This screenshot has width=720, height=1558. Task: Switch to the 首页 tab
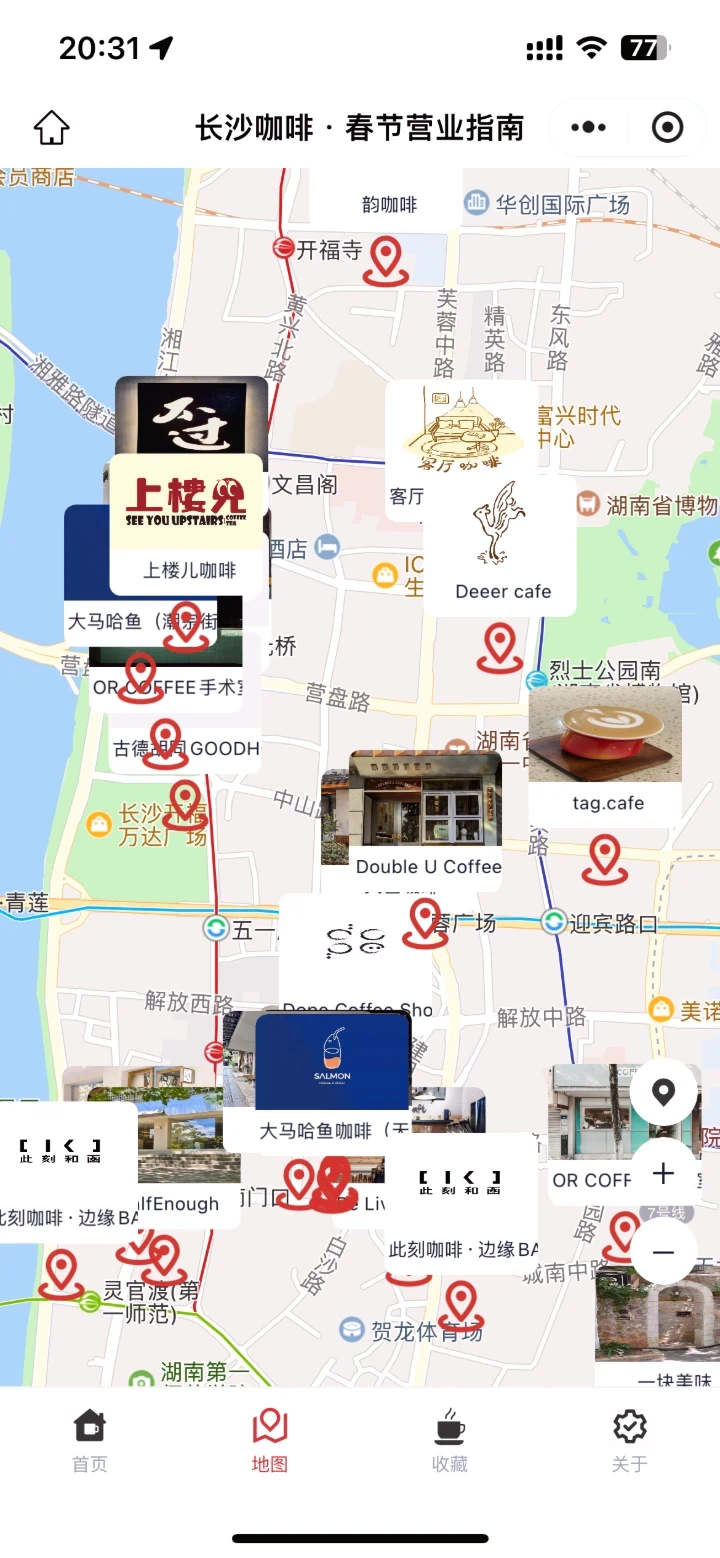point(90,1440)
